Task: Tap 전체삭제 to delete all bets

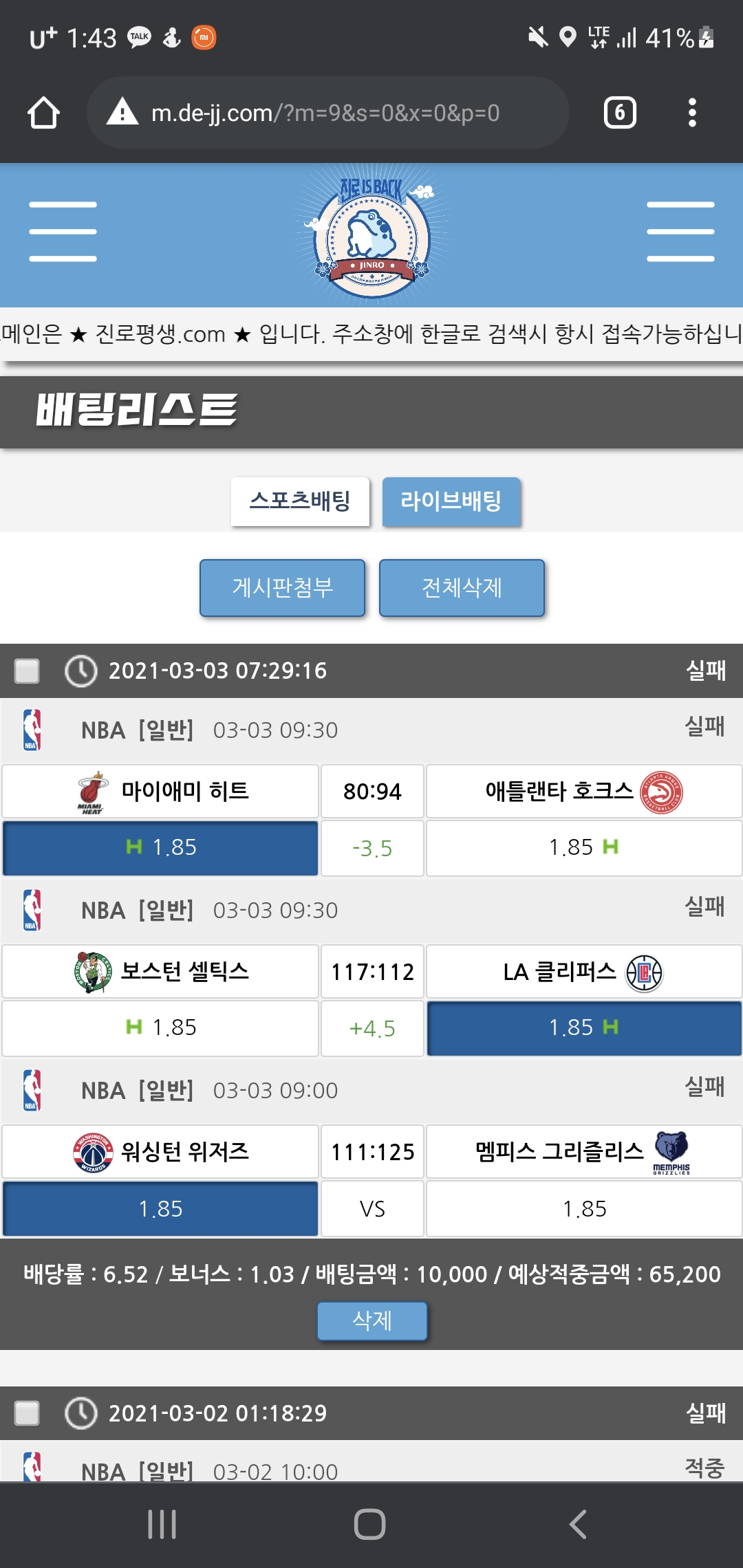Action: (462, 588)
